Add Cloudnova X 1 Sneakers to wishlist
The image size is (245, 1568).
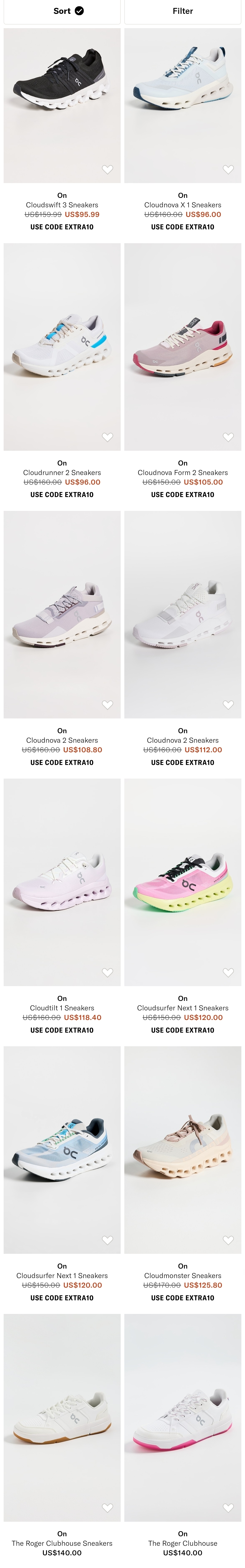click(228, 169)
